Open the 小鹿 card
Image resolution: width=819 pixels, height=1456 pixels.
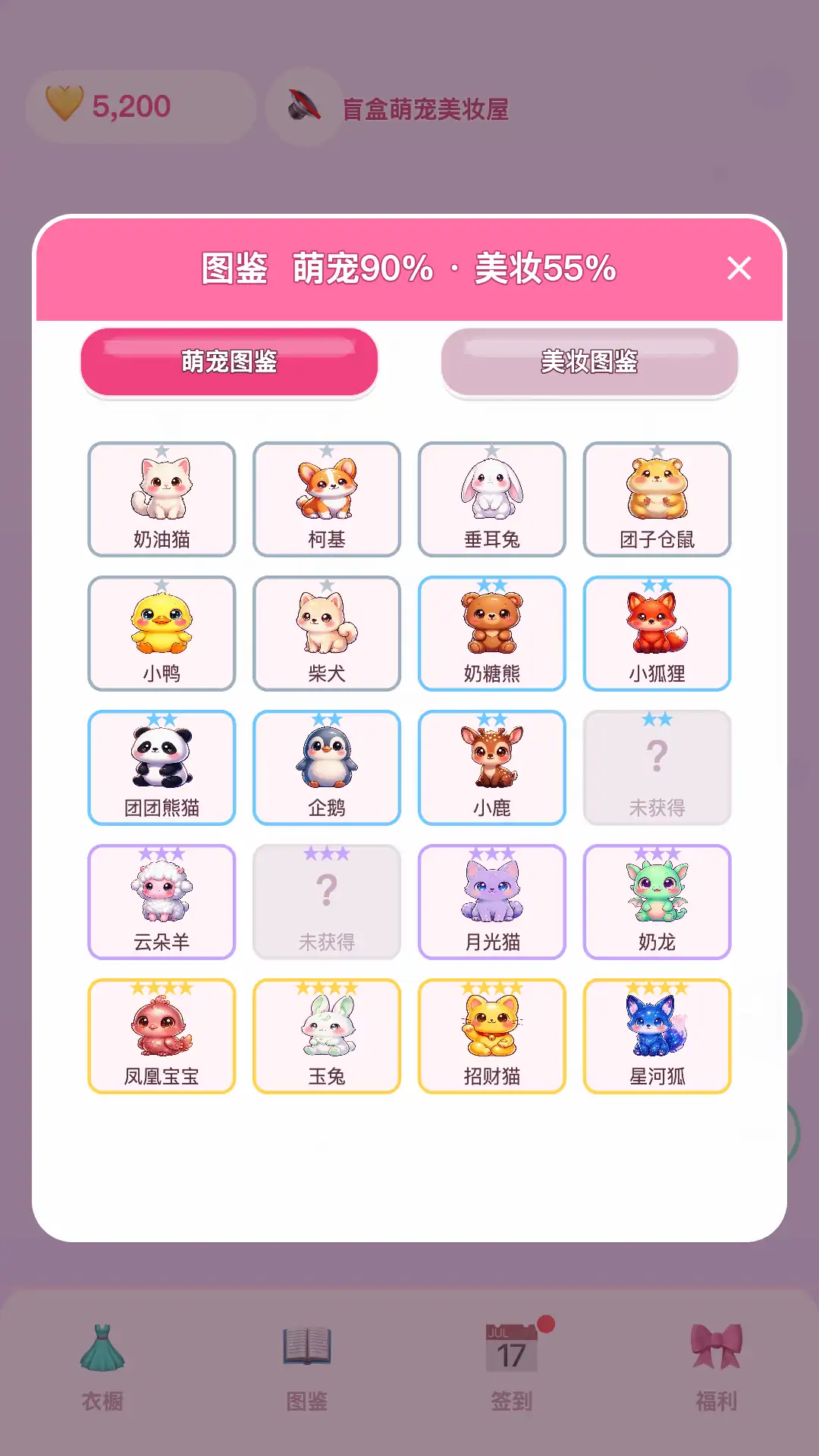click(x=492, y=767)
